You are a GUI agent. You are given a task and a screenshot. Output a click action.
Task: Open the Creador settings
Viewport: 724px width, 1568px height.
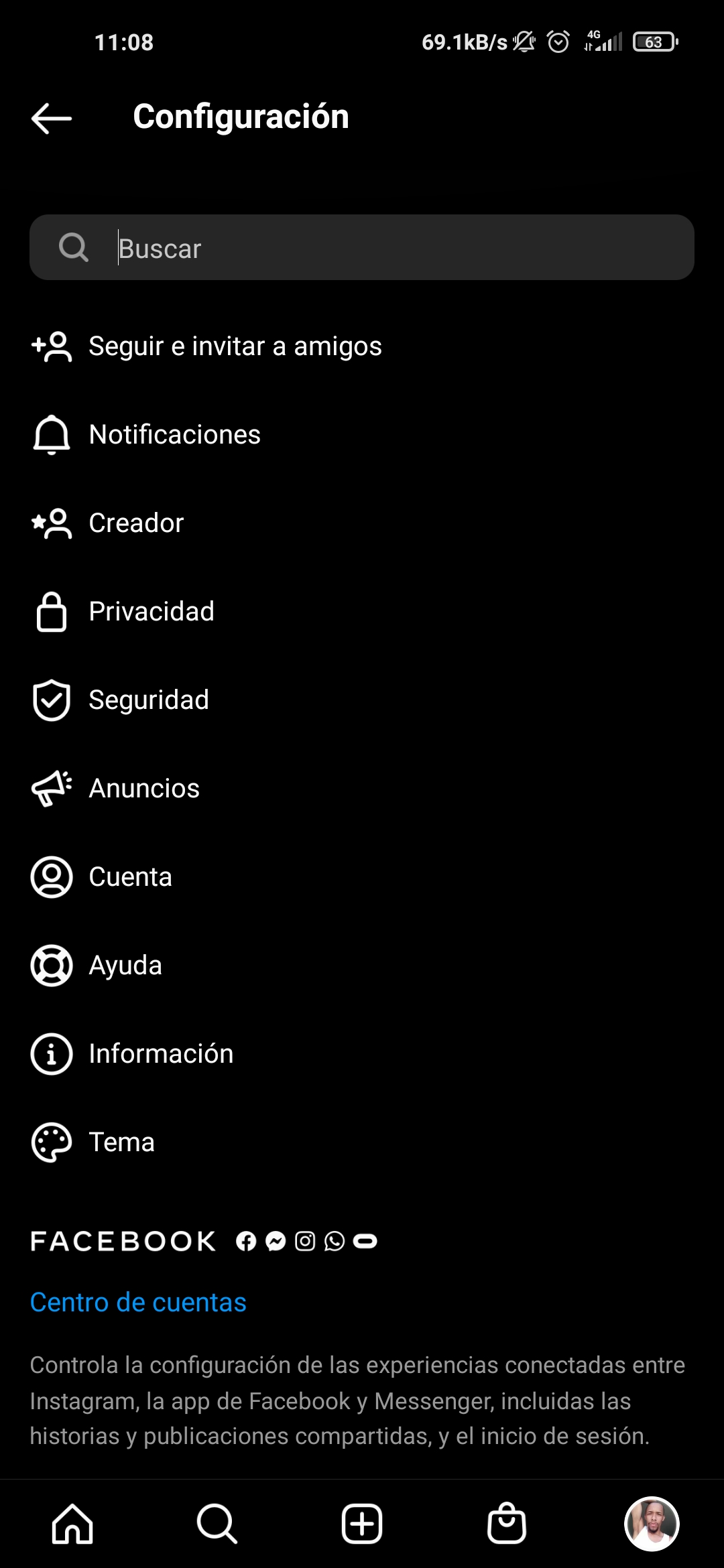pyautogui.click(x=136, y=523)
